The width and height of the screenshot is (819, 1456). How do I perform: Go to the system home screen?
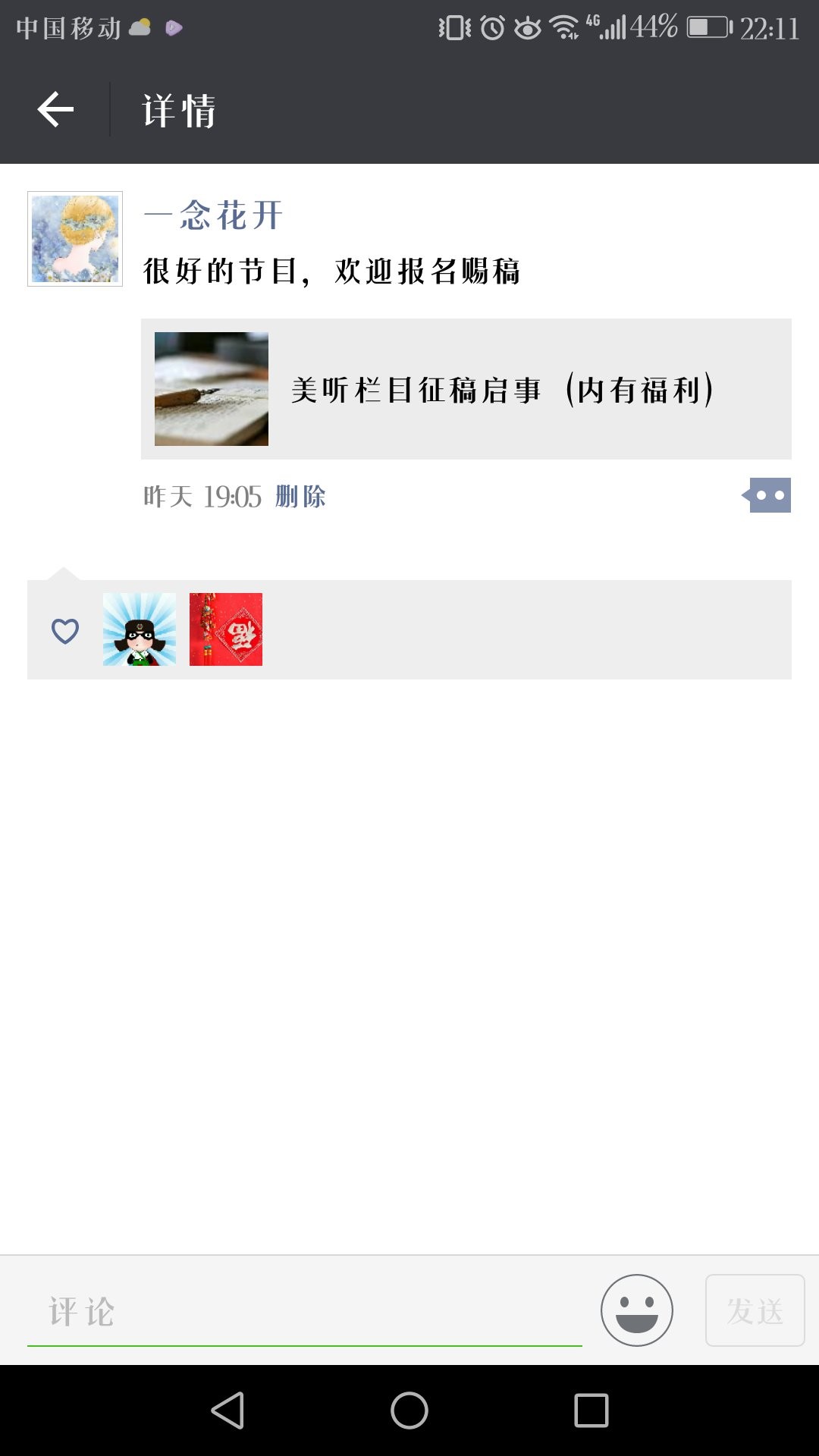(409, 1410)
